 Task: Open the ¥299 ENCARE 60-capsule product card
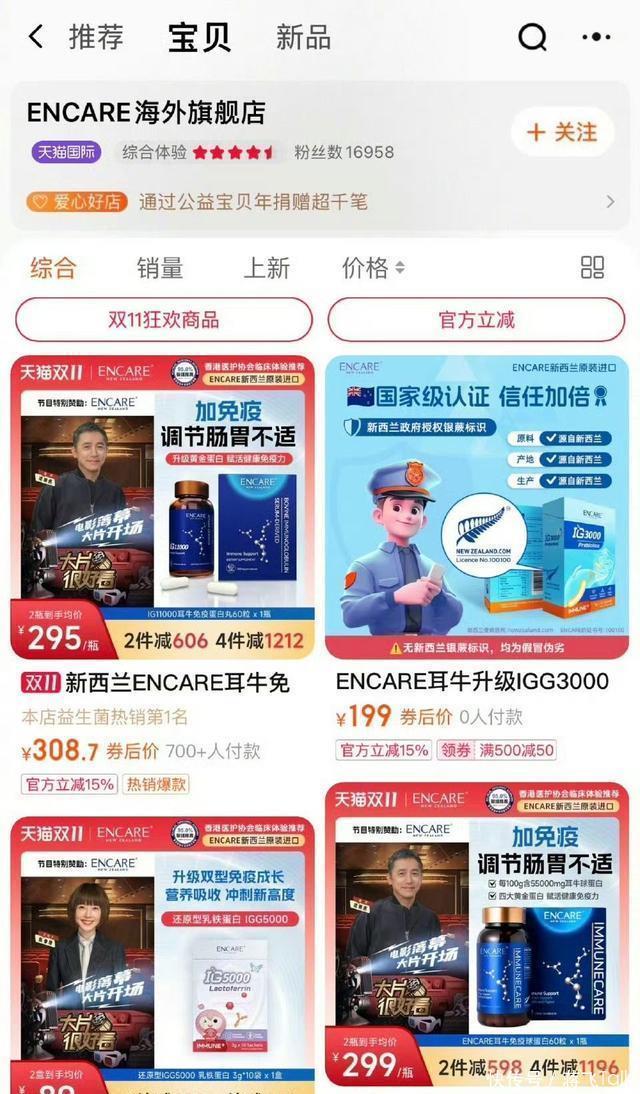click(477, 930)
